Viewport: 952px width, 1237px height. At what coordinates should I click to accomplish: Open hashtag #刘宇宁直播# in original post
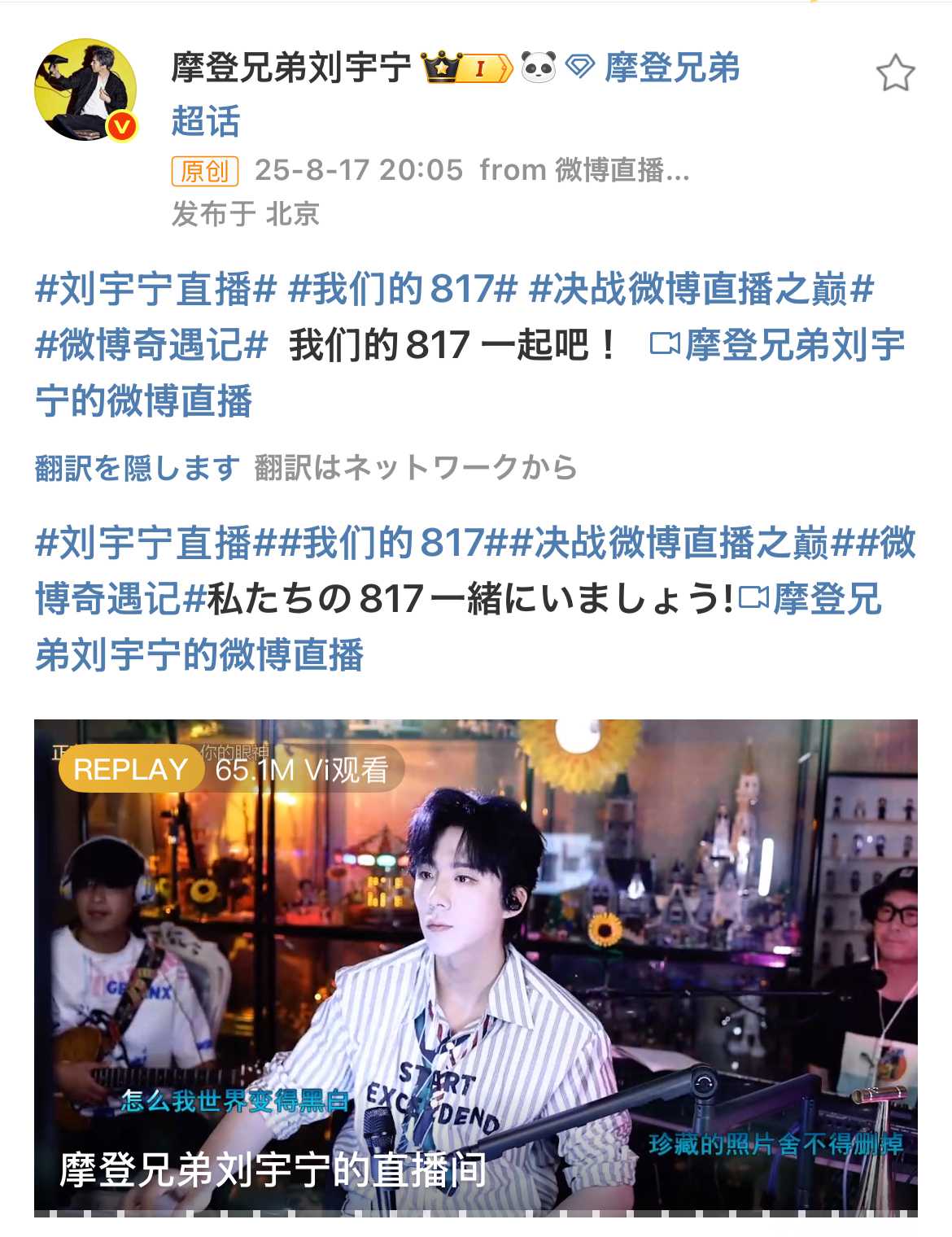[x=156, y=290]
